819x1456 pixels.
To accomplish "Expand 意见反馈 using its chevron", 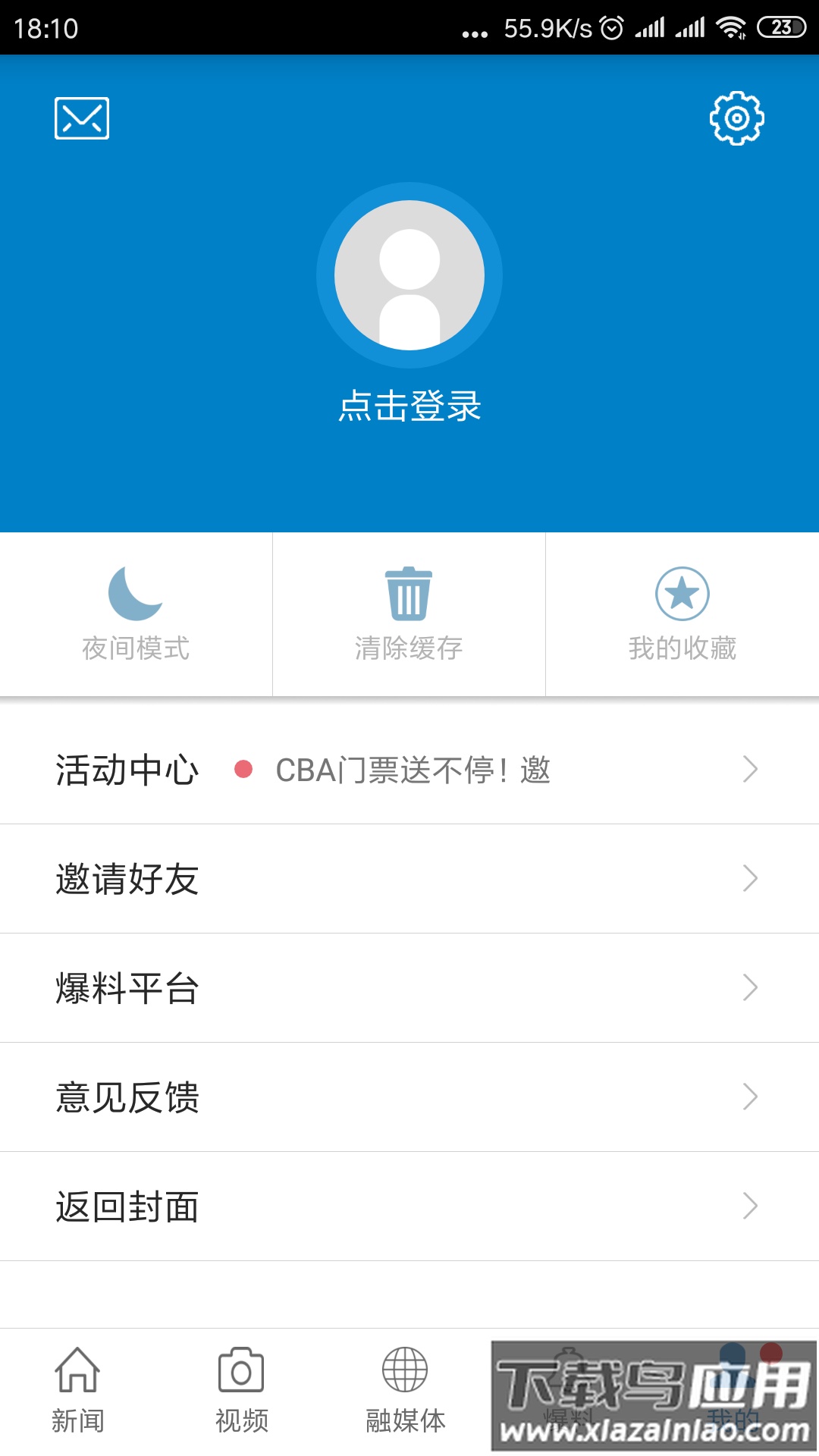I will (750, 1097).
